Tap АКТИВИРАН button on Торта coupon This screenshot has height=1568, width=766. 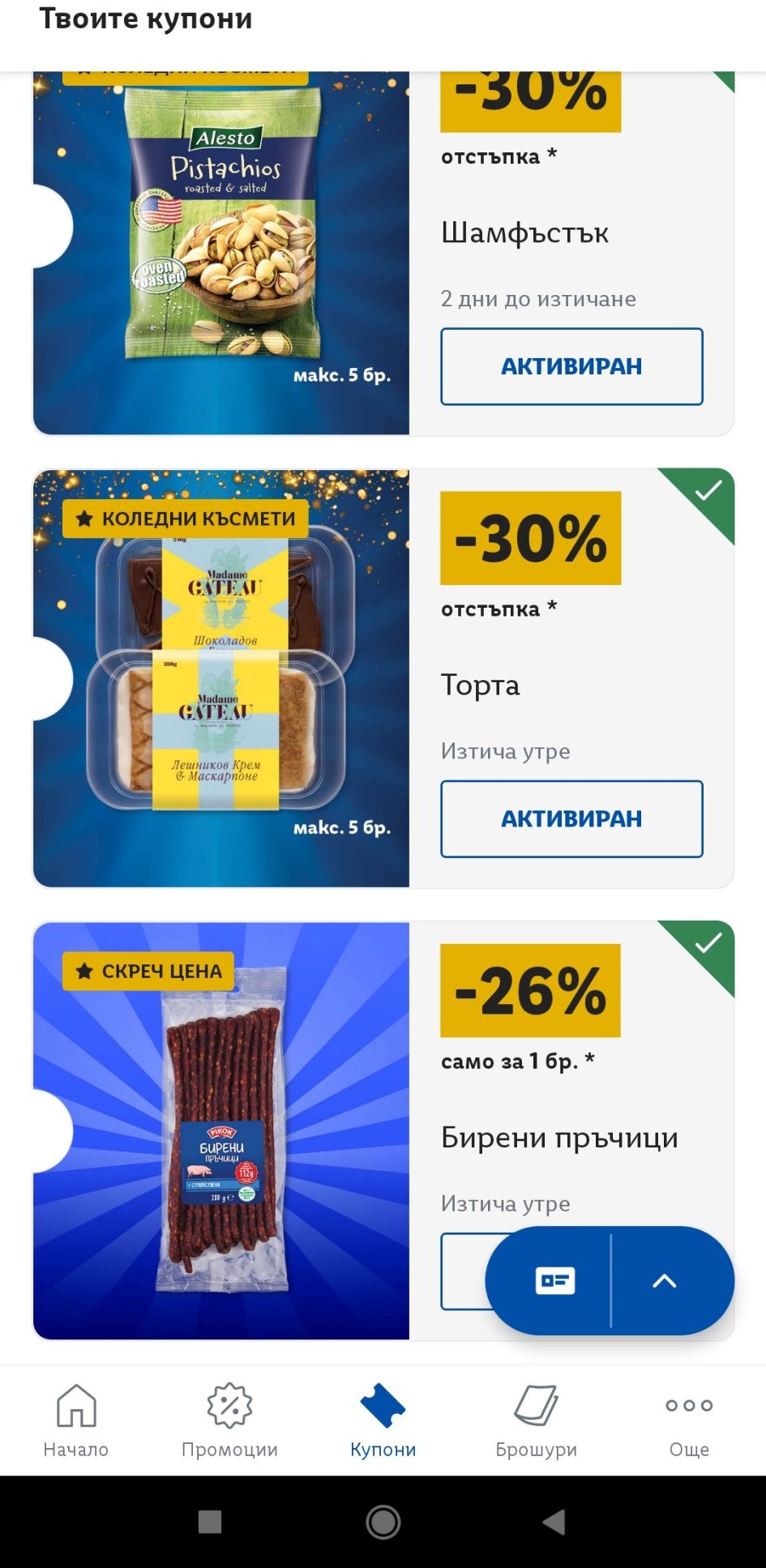coord(571,818)
